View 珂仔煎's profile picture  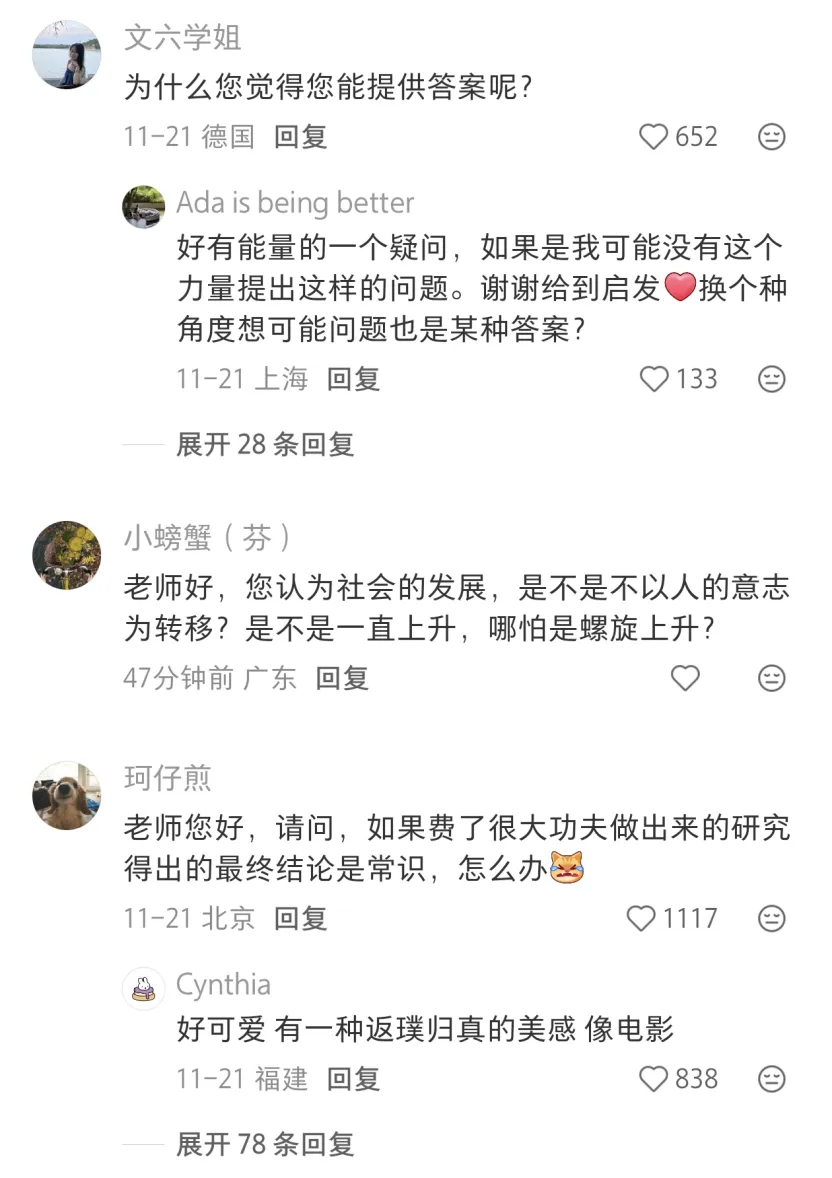click(x=67, y=795)
